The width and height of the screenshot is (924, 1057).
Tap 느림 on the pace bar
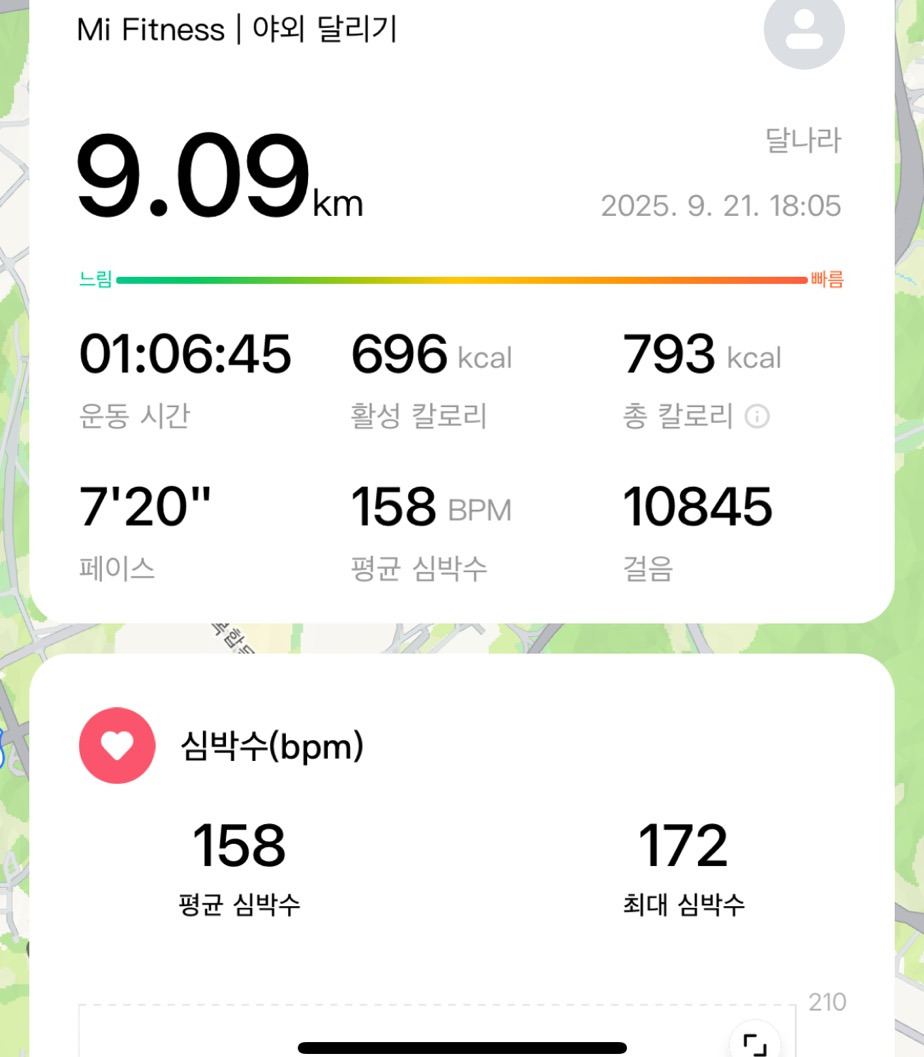pos(94,280)
